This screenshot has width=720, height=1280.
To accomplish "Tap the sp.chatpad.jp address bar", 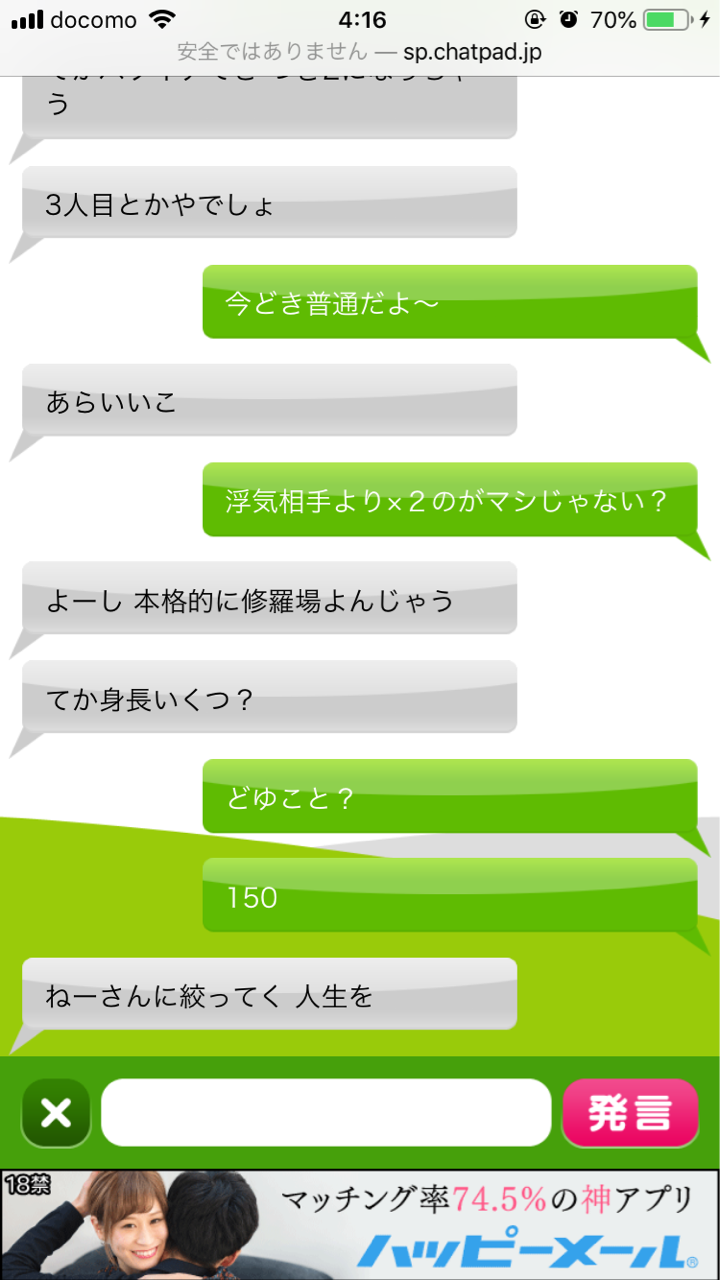I will [360, 52].
